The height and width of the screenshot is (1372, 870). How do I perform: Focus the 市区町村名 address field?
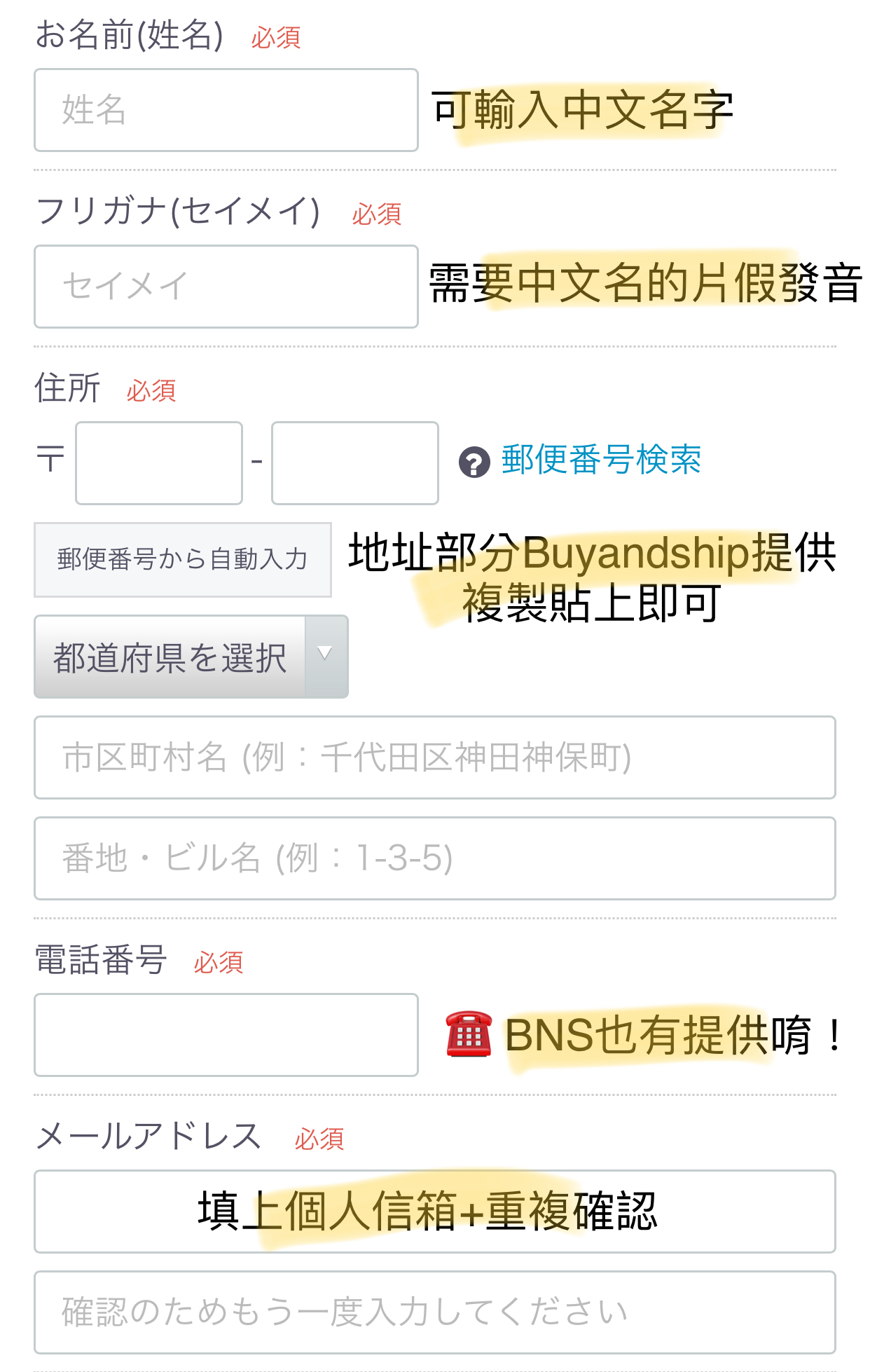point(434,757)
